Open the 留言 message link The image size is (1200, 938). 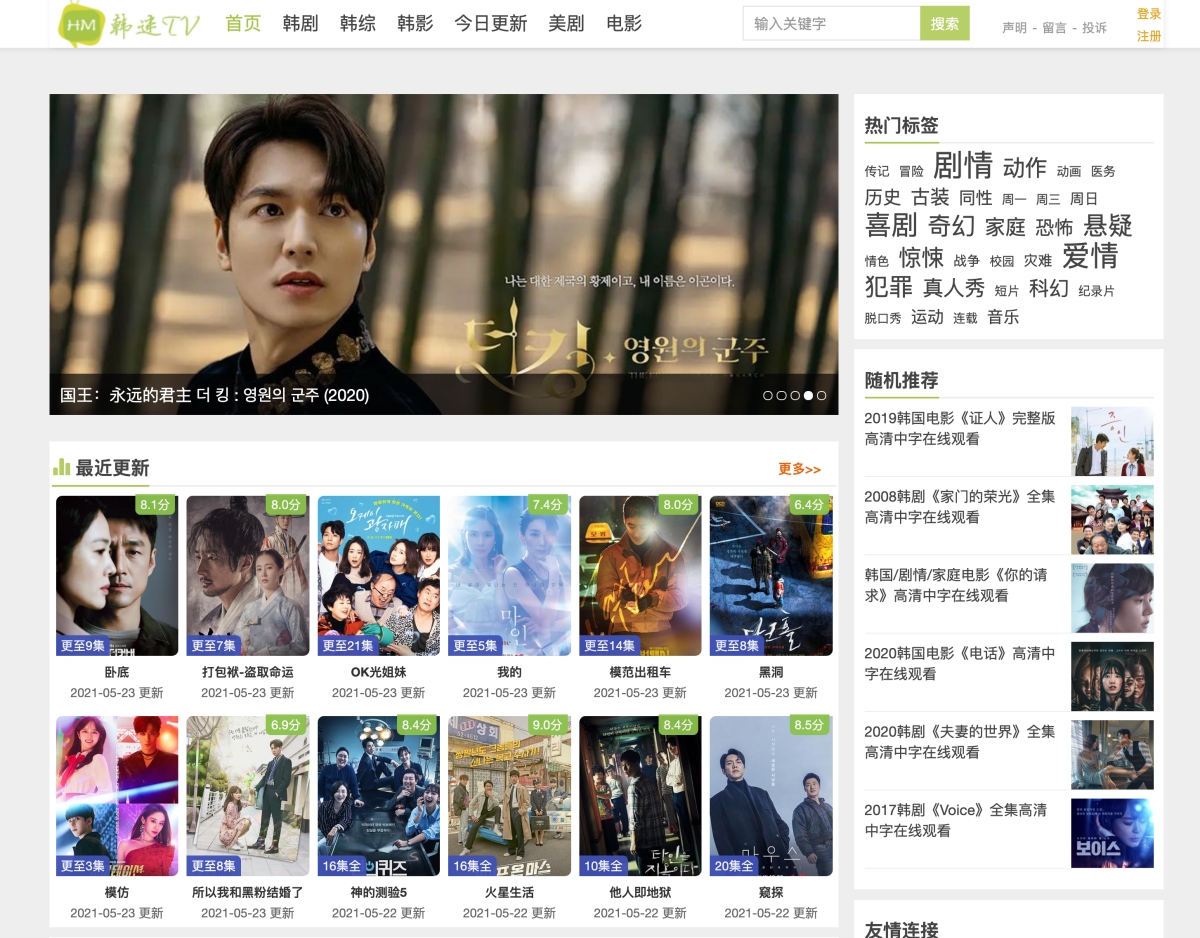click(1054, 28)
